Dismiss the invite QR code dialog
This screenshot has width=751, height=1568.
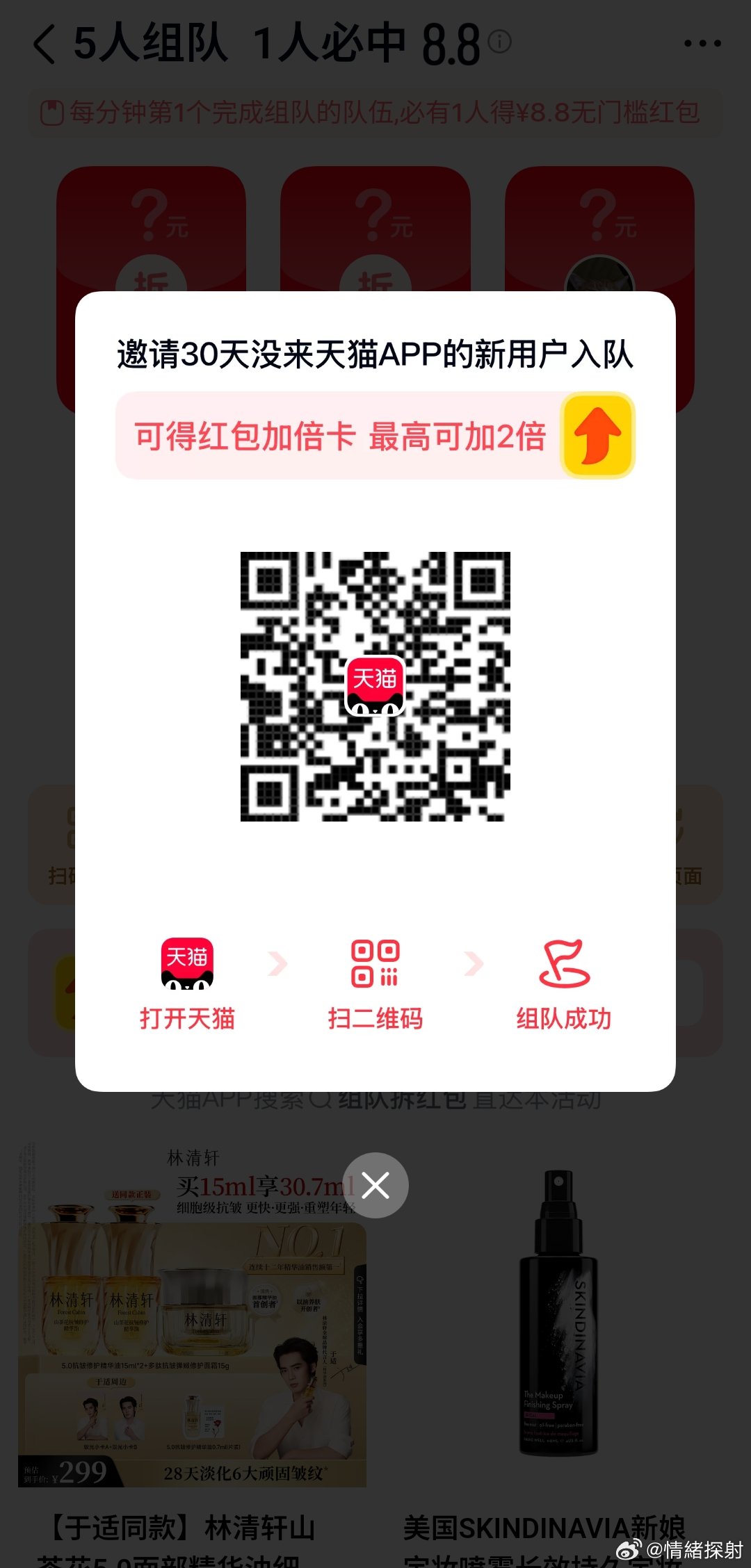coord(375,1185)
